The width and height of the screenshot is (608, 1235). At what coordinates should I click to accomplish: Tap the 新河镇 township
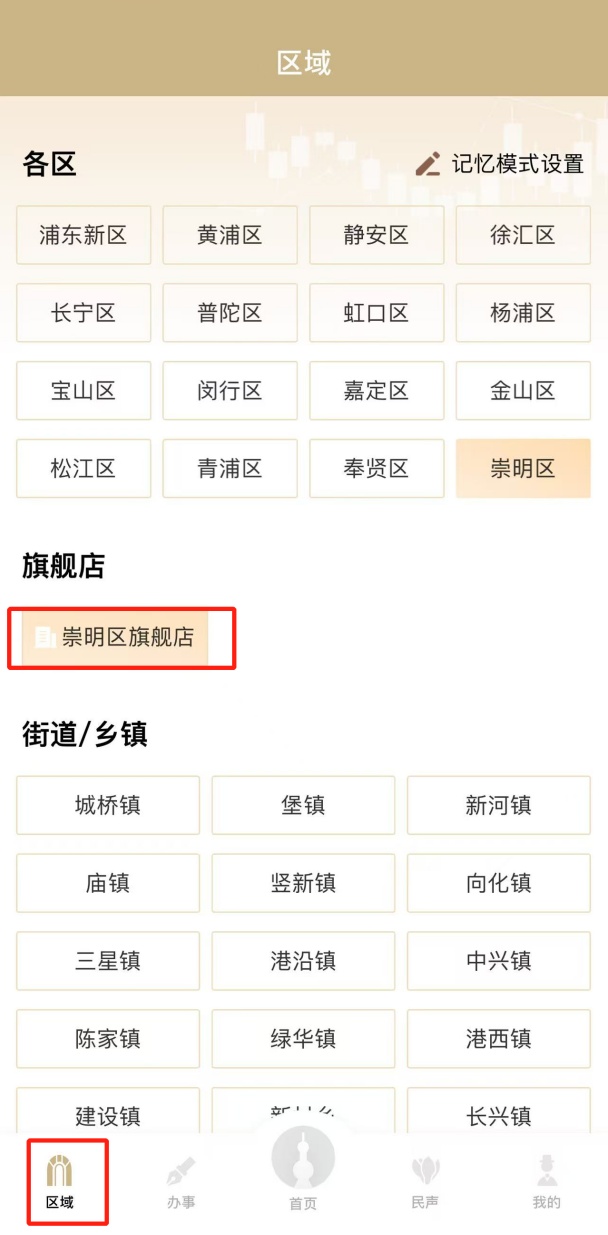pyautogui.click(x=499, y=805)
